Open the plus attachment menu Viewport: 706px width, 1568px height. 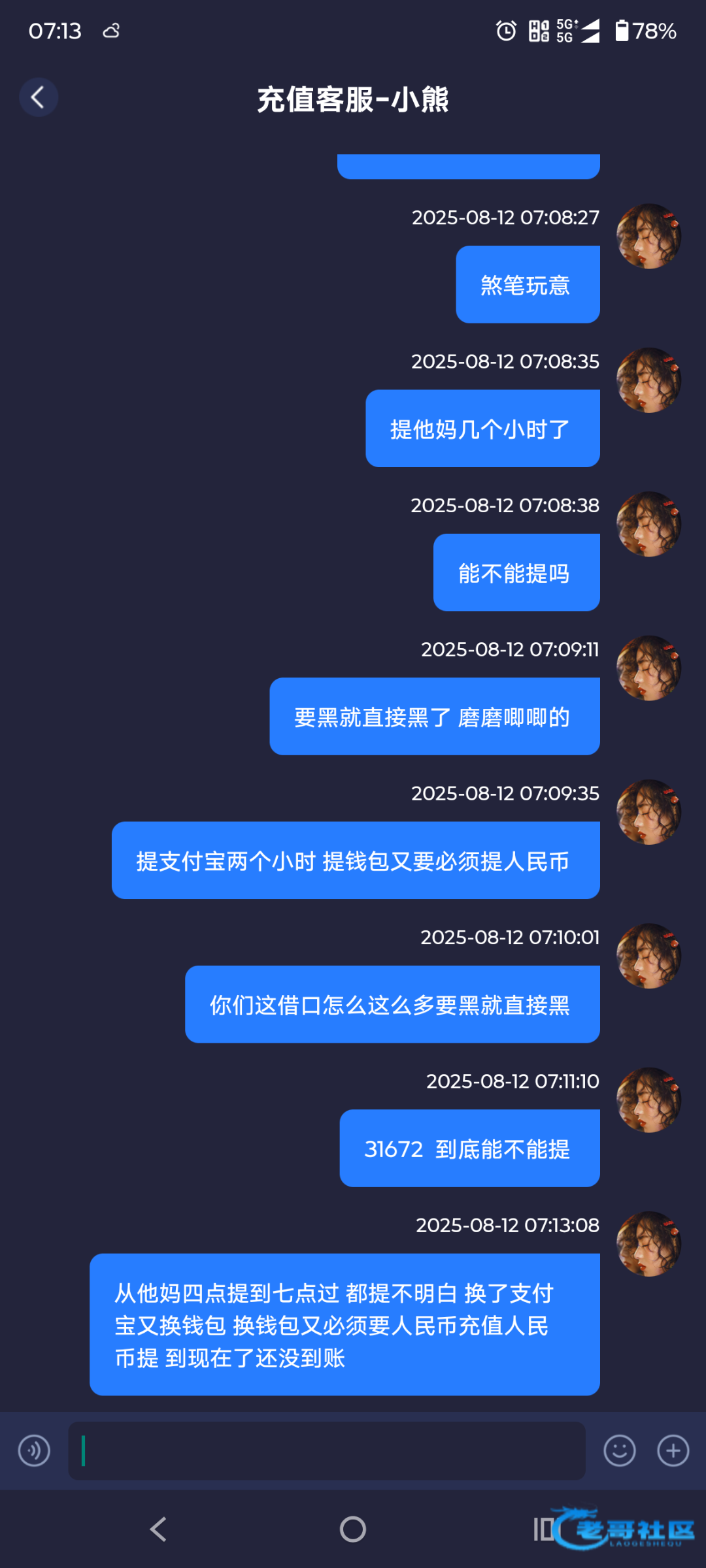(673, 1451)
